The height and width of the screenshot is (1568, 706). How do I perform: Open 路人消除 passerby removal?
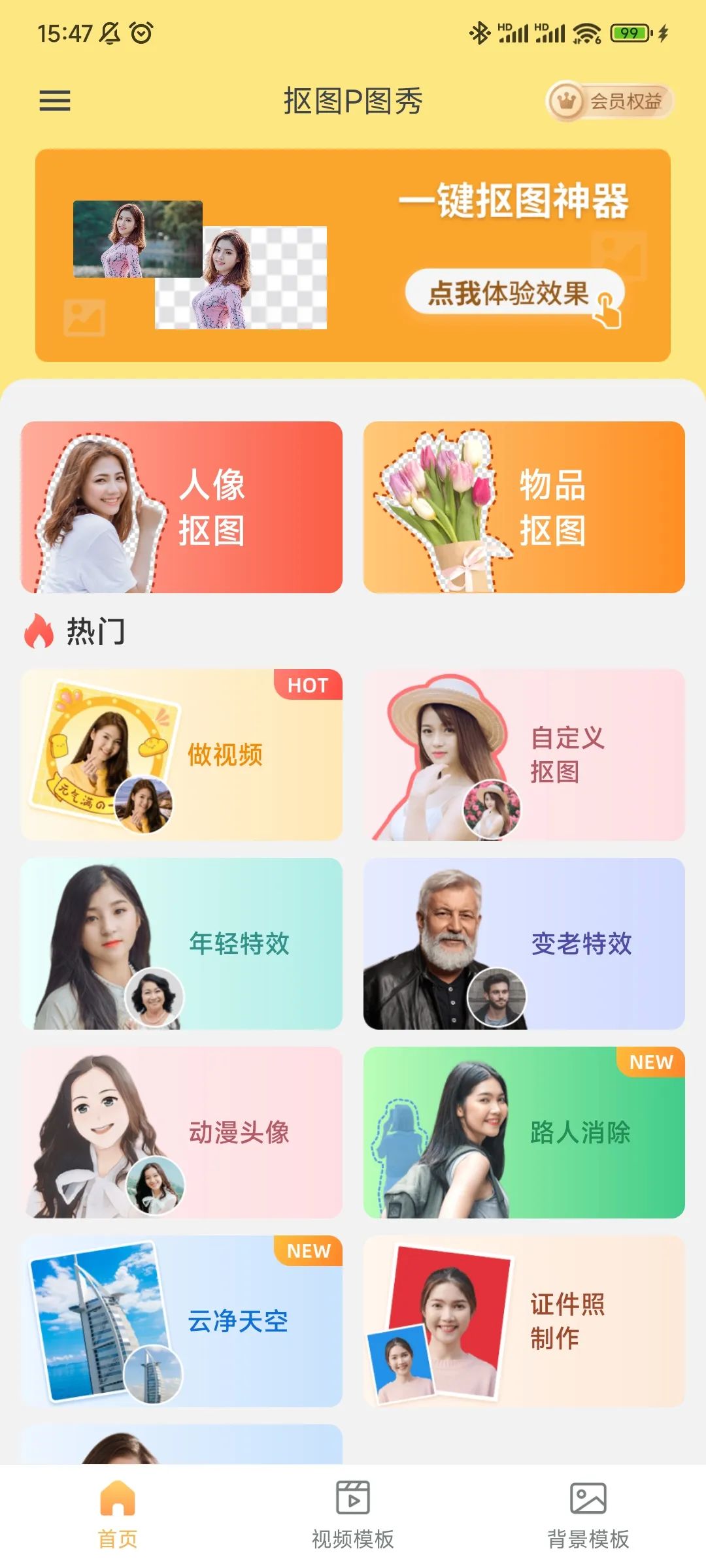click(x=524, y=1132)
